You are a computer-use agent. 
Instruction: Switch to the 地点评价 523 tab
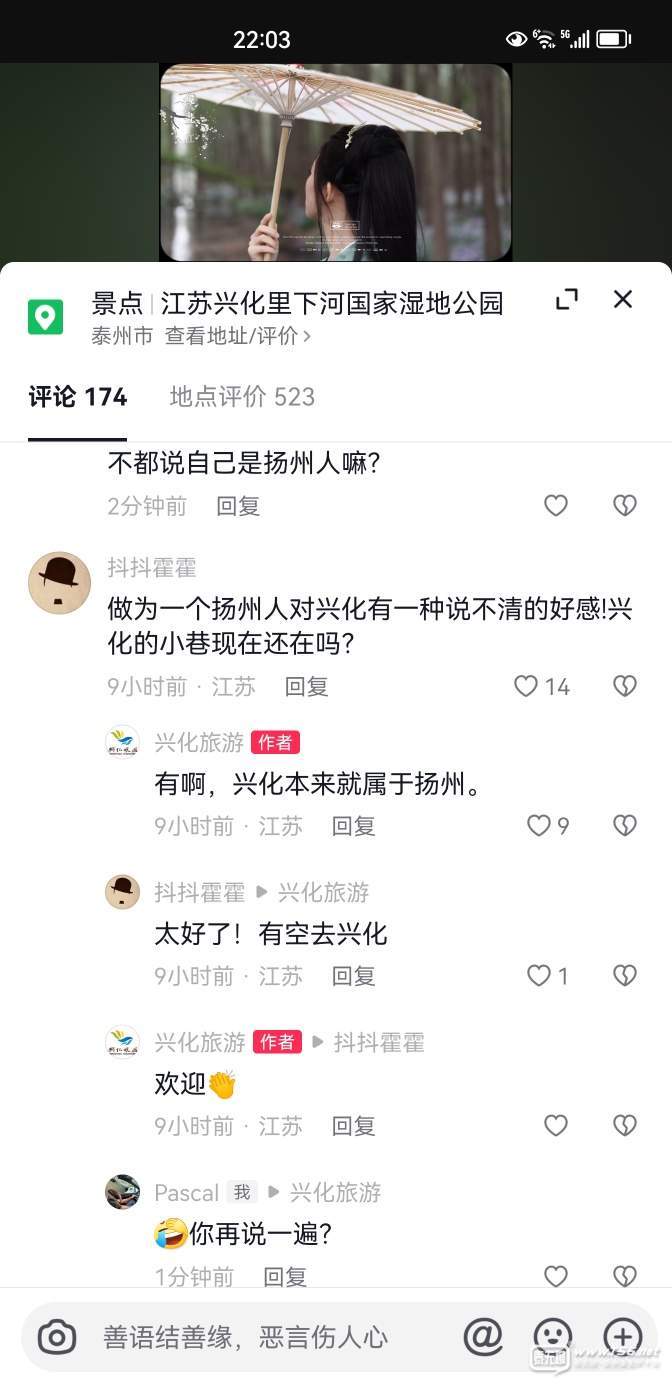pos(242,397)
